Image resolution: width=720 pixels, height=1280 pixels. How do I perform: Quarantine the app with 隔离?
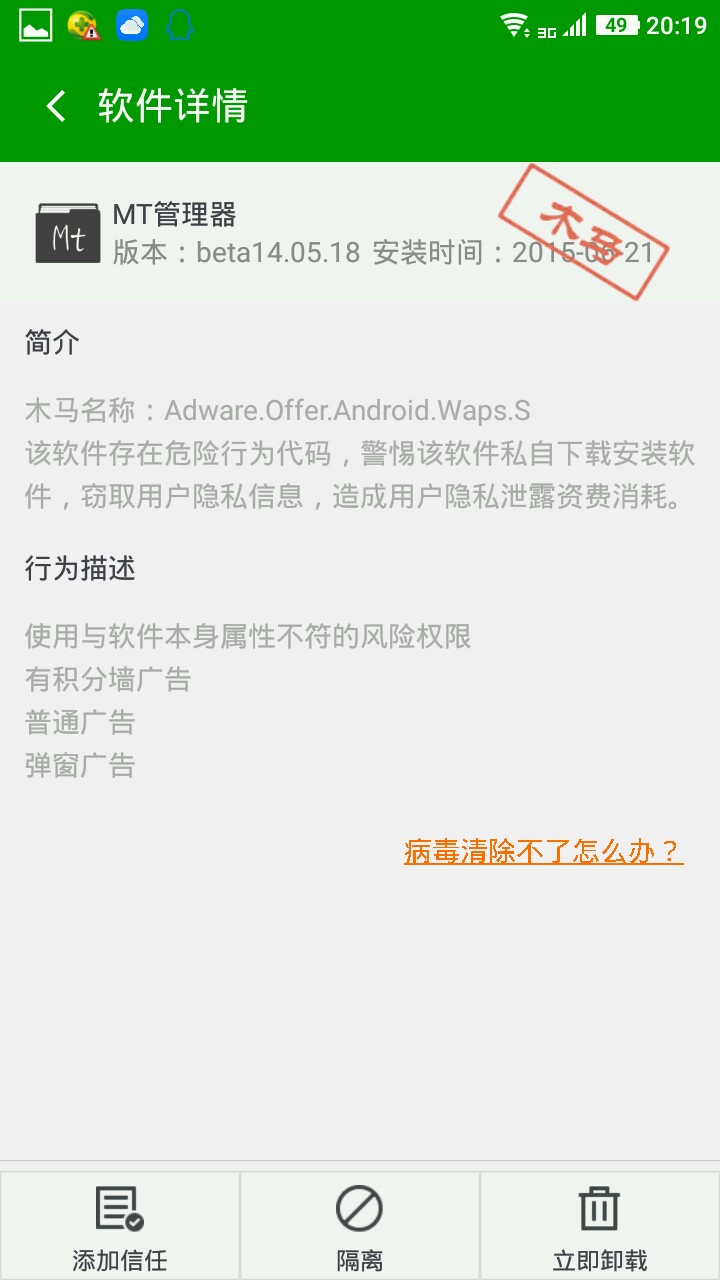coord(360,1227)
